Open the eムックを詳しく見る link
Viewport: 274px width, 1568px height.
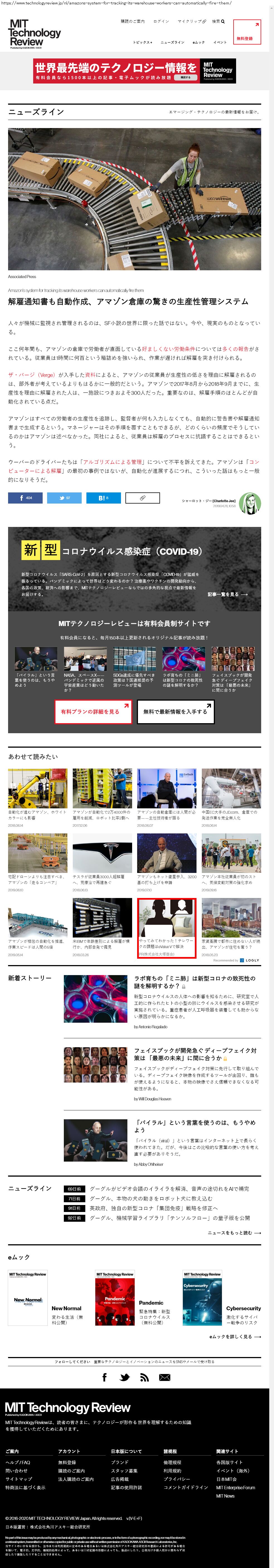click(x=234, y=1337)
